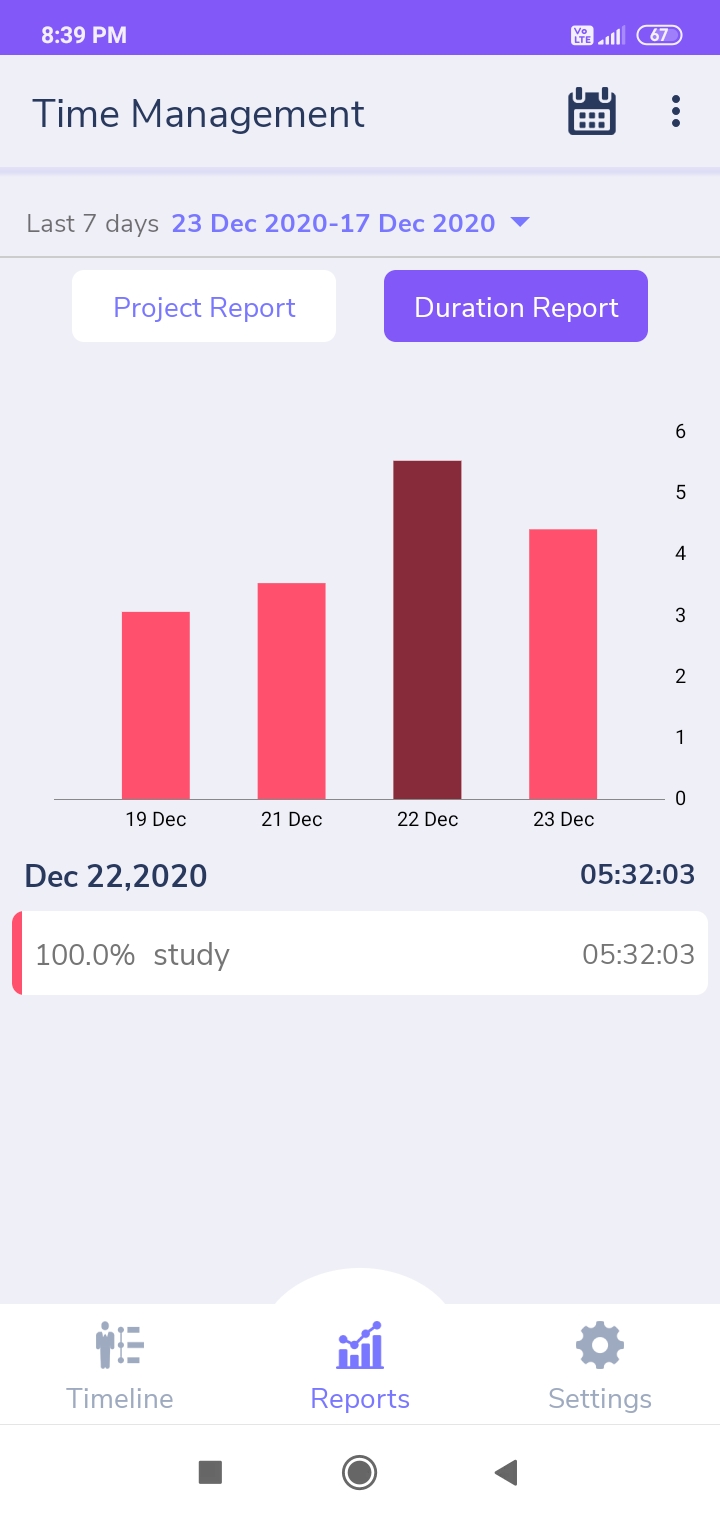The image size is (720, 1520).
Task: Open the three-dot overflow menu
Action: coord(676,111)
